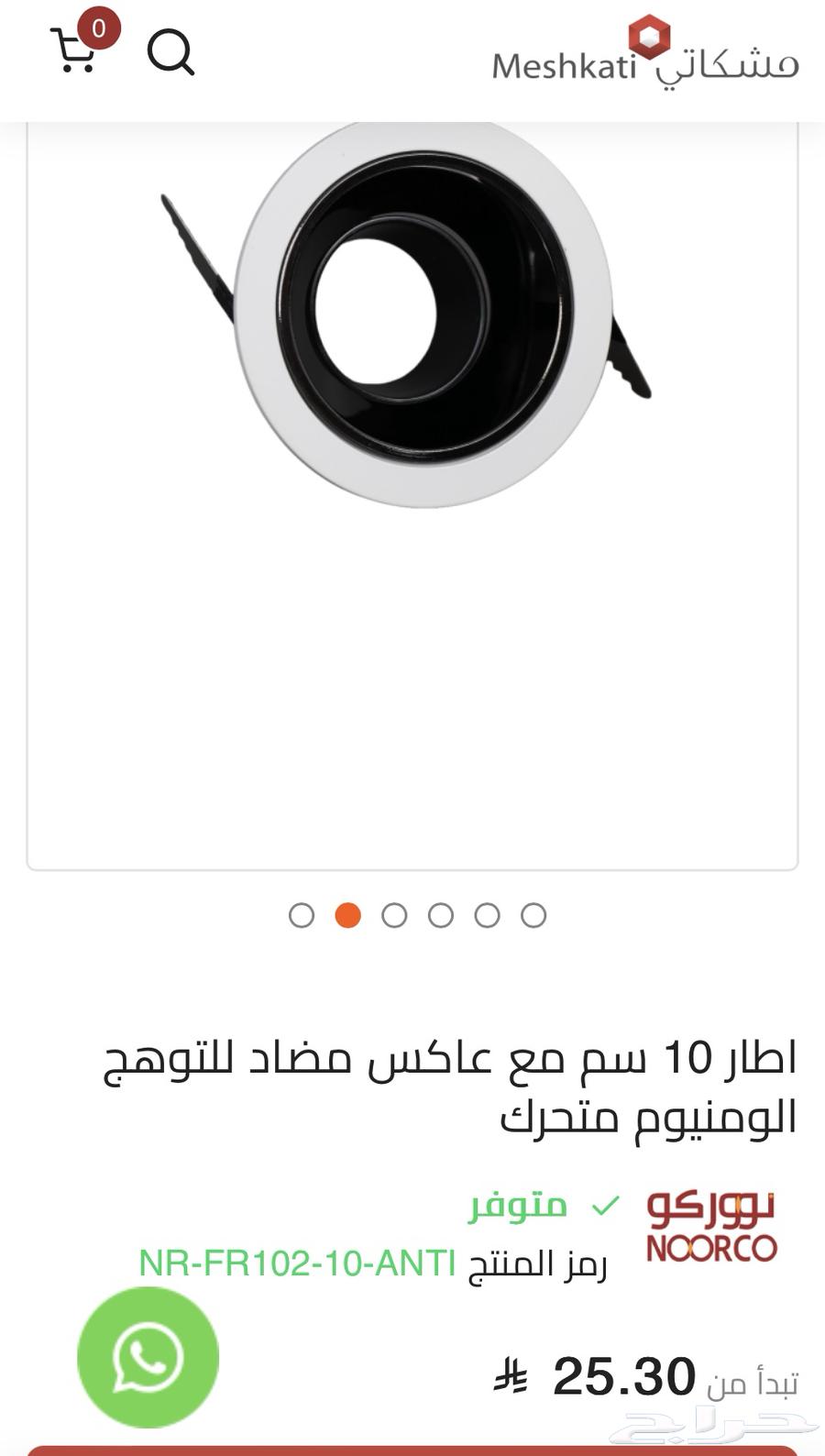Tap the phone handset inside the WhatsApp circle
The image size is (825, 1456).
pyautogui.click(x=147, y=1358)
